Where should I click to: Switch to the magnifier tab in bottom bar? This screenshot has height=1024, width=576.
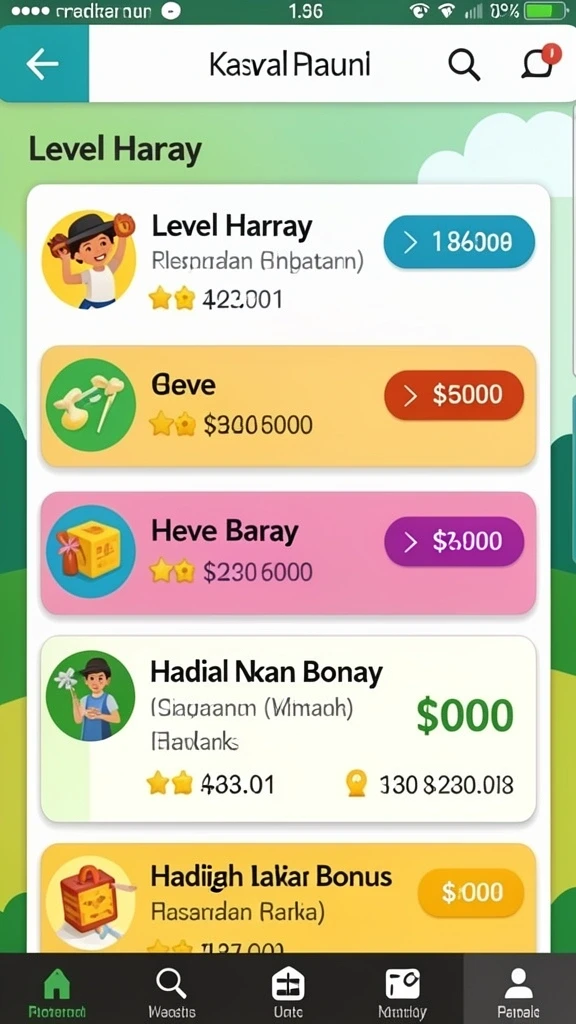[172, 989]
